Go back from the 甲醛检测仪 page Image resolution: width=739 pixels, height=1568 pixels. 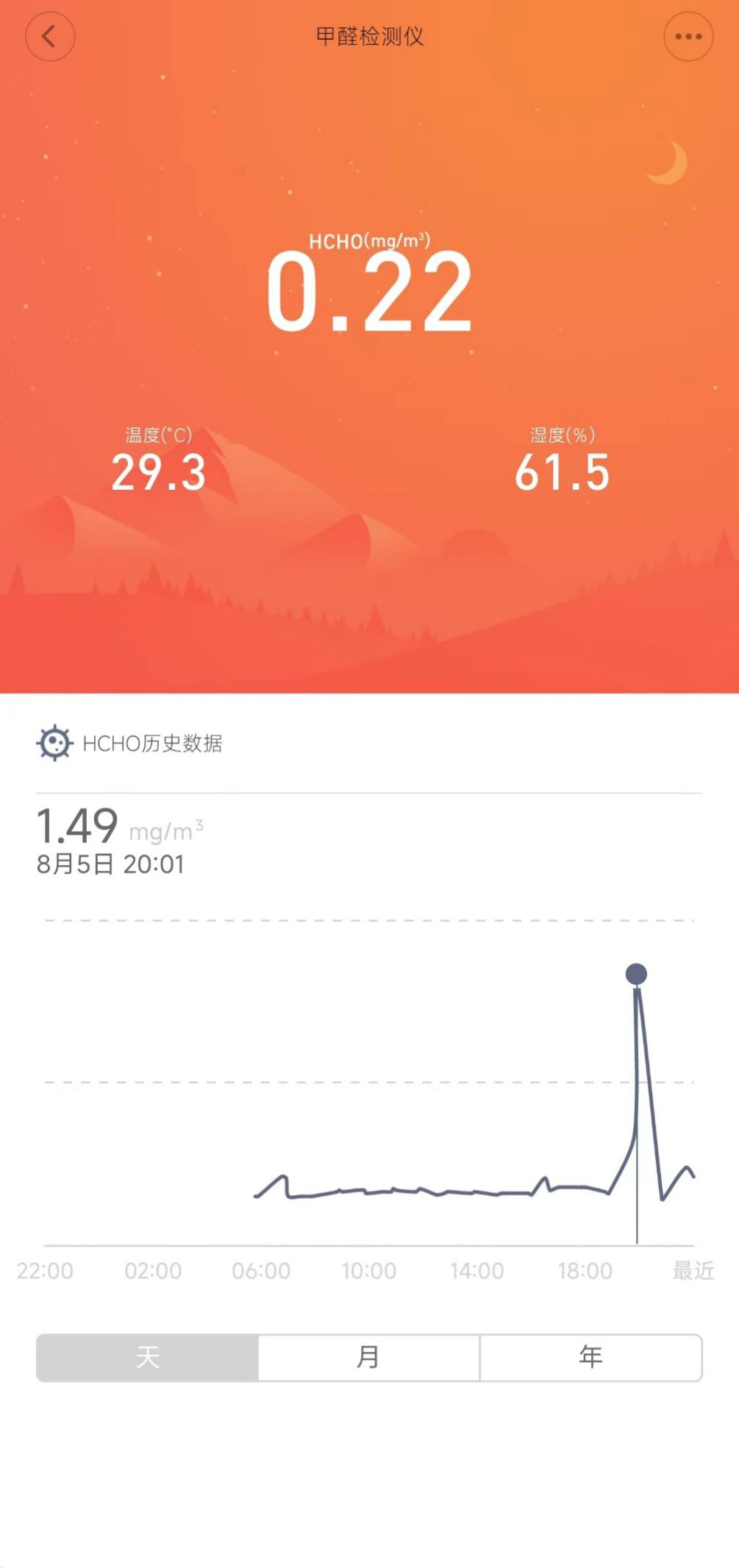pos(50,36)
